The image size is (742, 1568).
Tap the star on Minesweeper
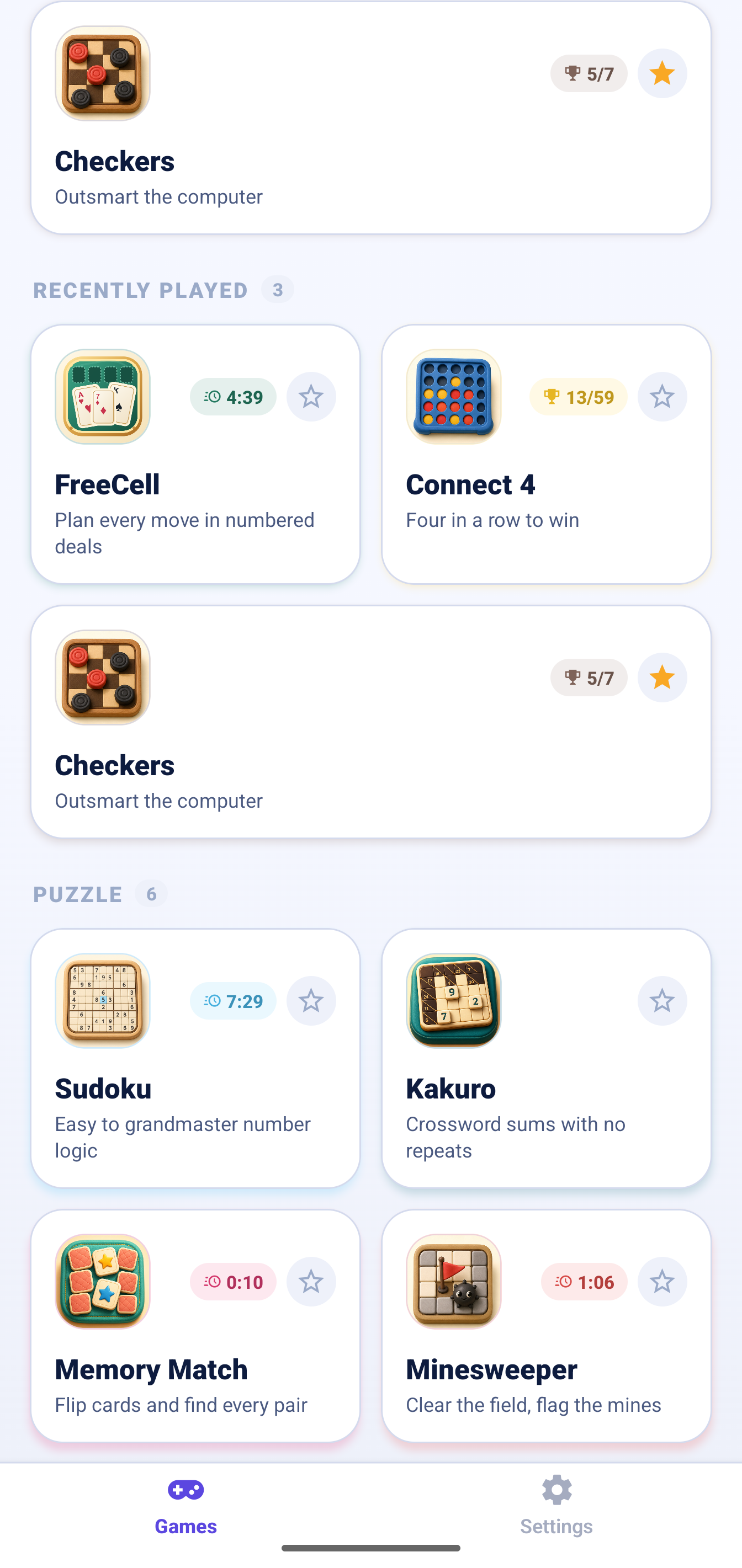click(x=661, y=1282)
